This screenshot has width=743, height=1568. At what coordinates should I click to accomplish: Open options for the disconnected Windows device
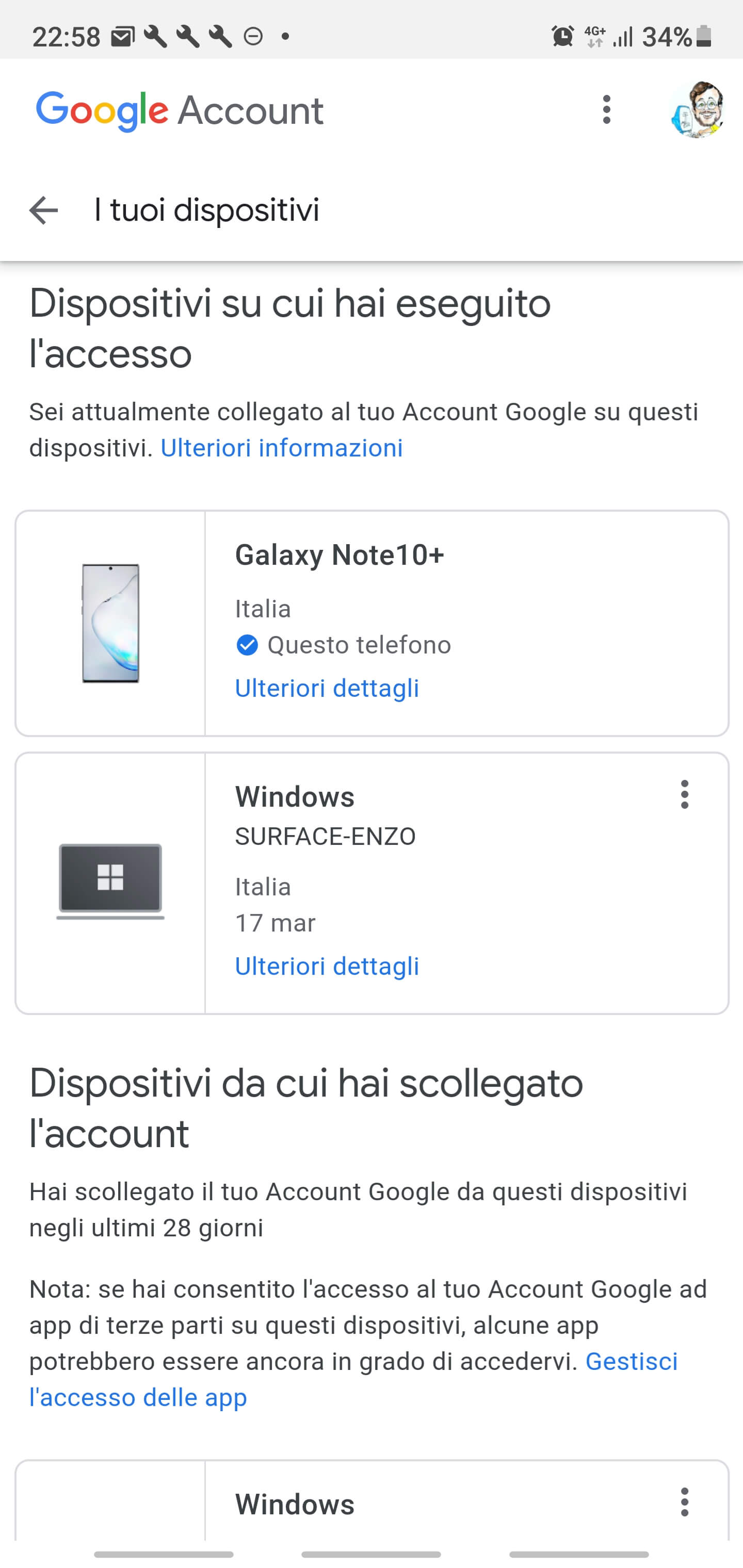click(685, 1502)
